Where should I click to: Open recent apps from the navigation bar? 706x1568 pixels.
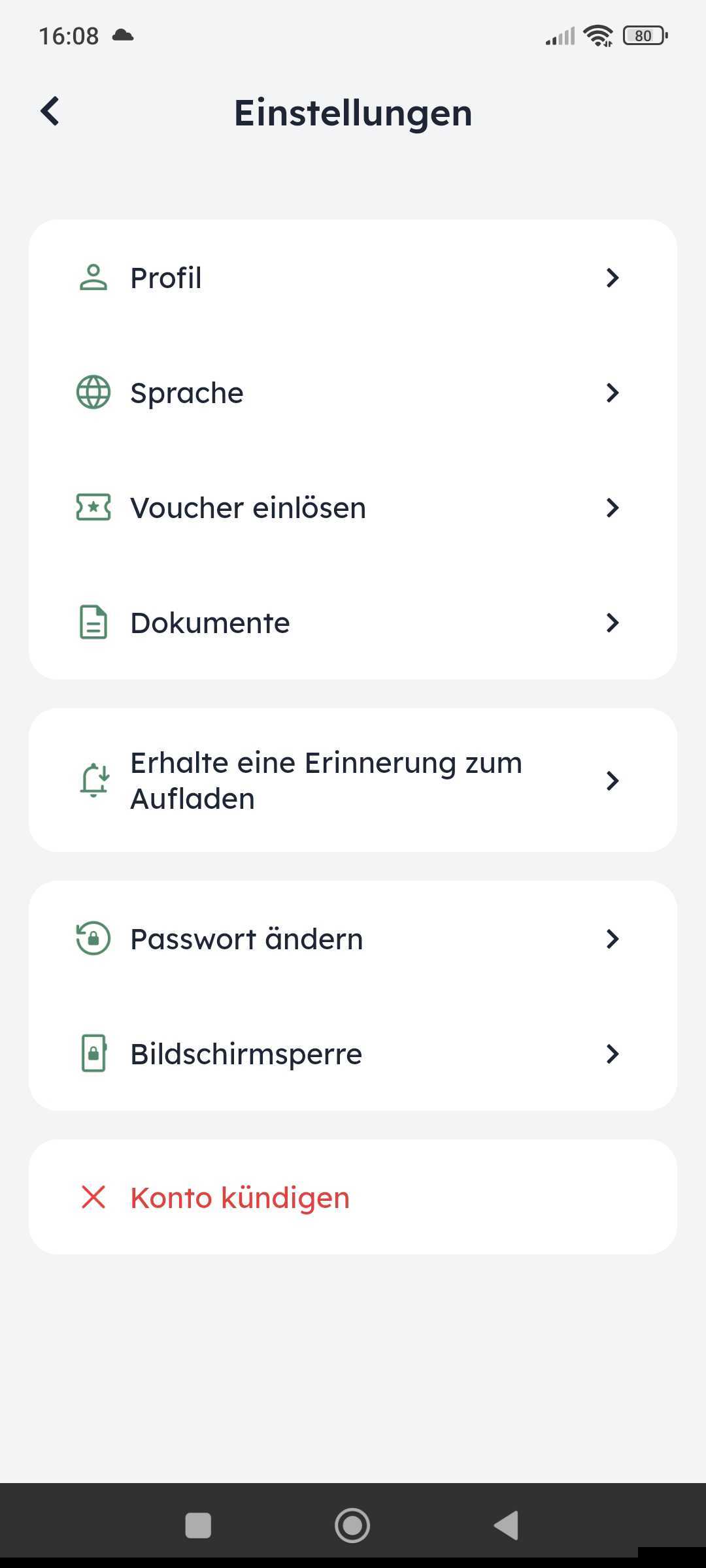(198, 1526)
